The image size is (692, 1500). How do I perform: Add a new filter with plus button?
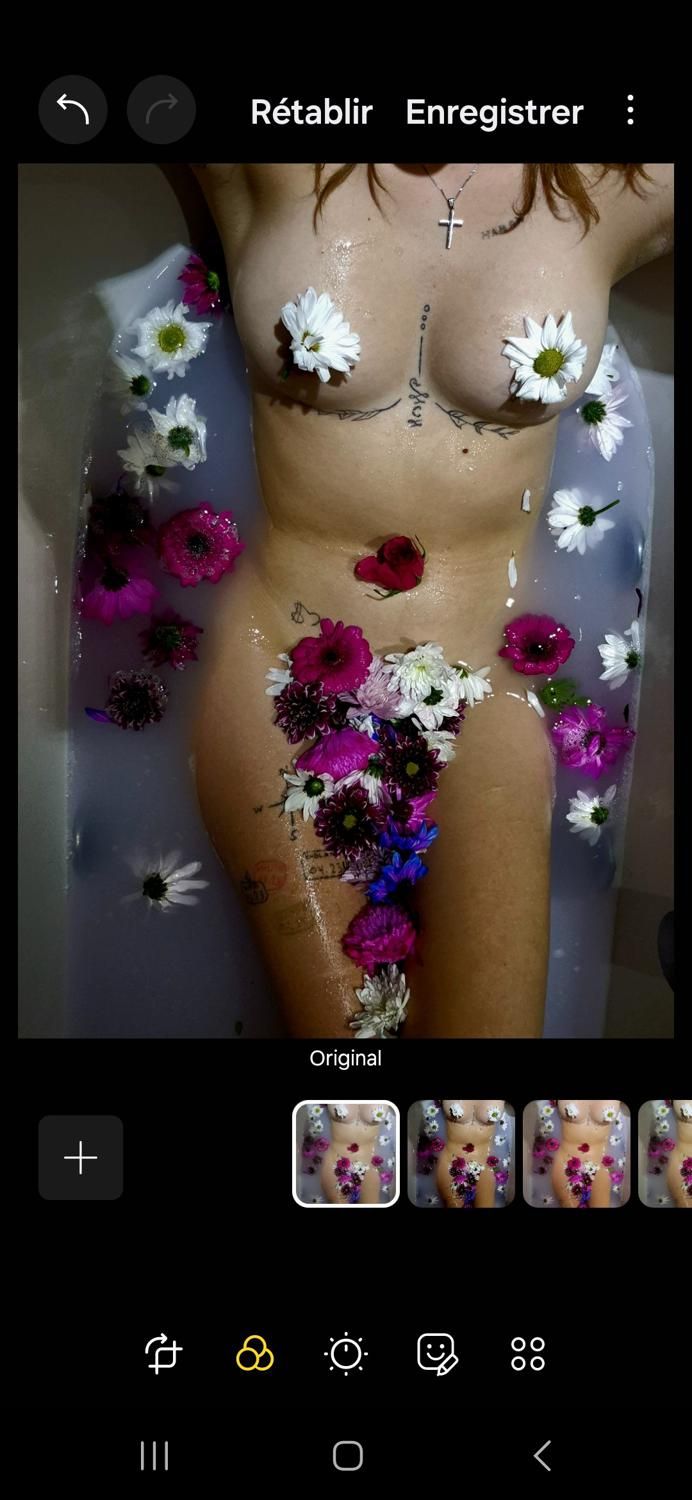tap(81, 1158)
